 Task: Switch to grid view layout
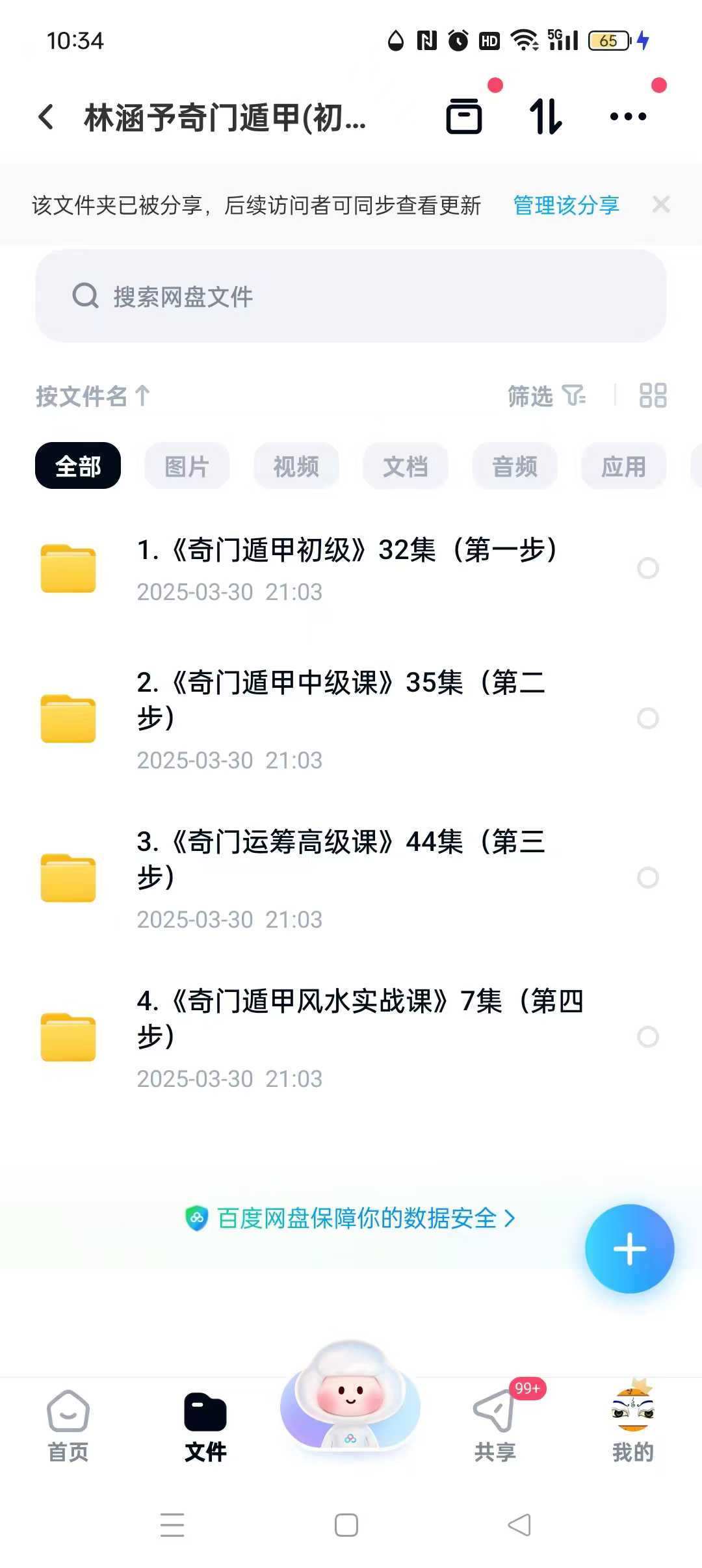pos(653,395)
